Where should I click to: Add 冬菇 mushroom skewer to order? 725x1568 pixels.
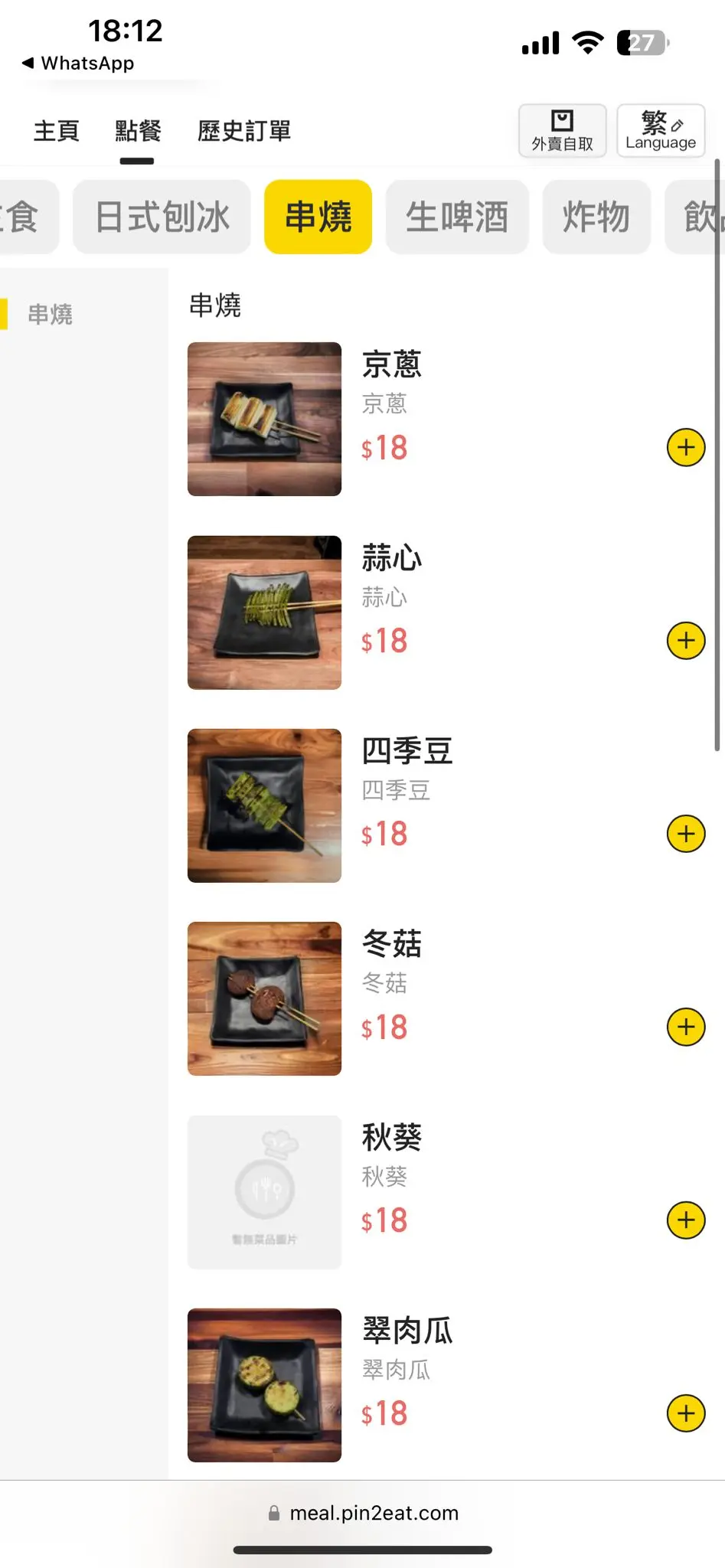click(686, 1027)
